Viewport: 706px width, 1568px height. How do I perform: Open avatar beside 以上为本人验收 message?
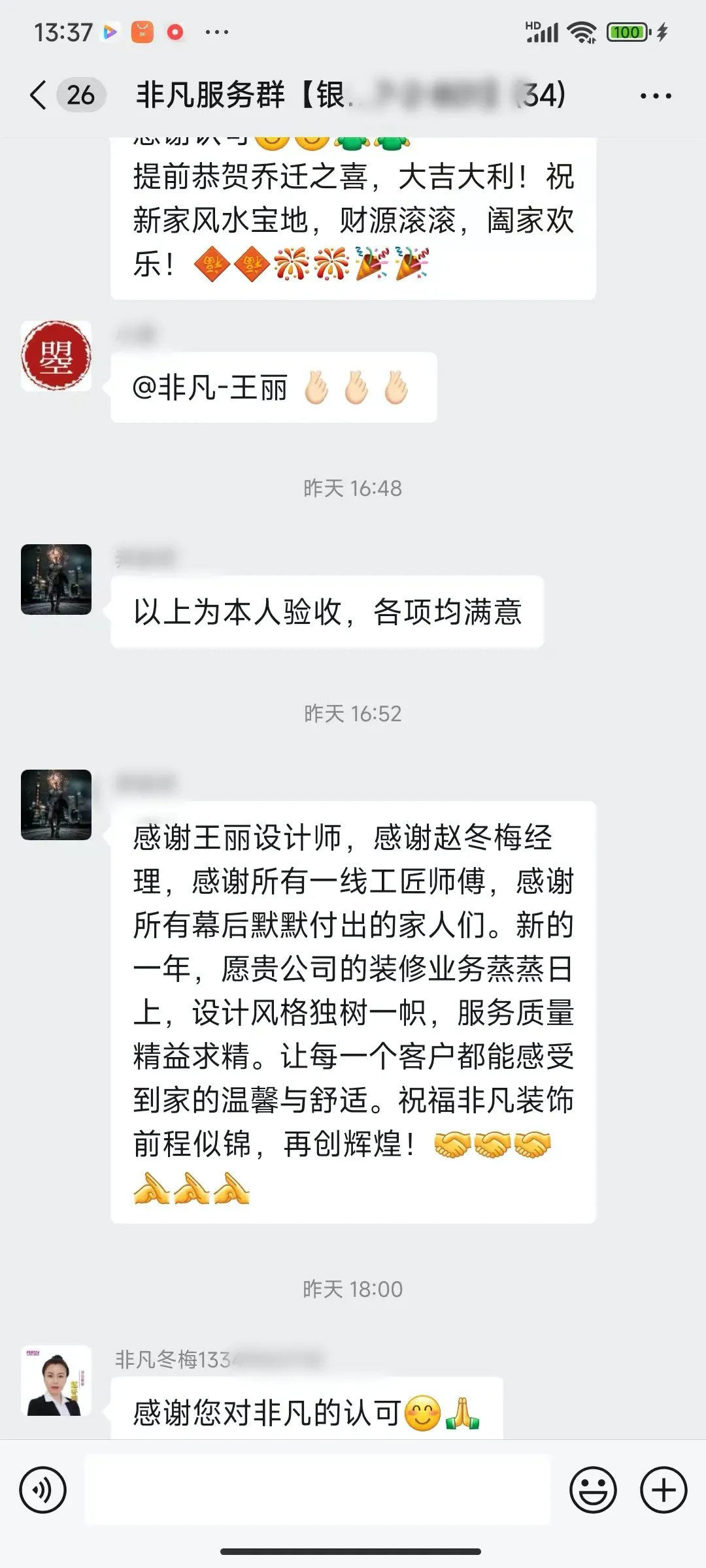[x=56, y=580]
